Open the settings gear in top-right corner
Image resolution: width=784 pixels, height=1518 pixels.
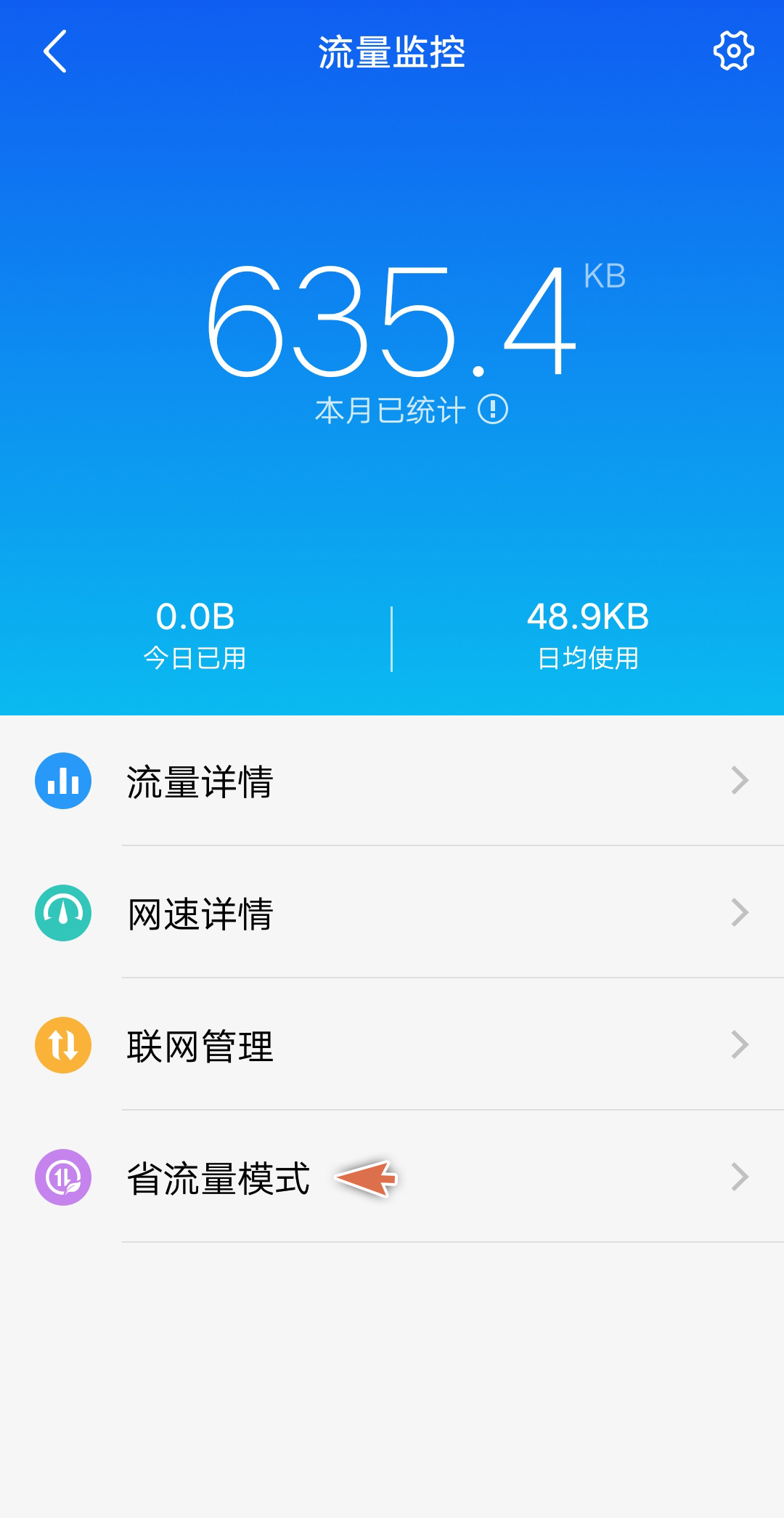pyautogui.click(x=733, y=51)
